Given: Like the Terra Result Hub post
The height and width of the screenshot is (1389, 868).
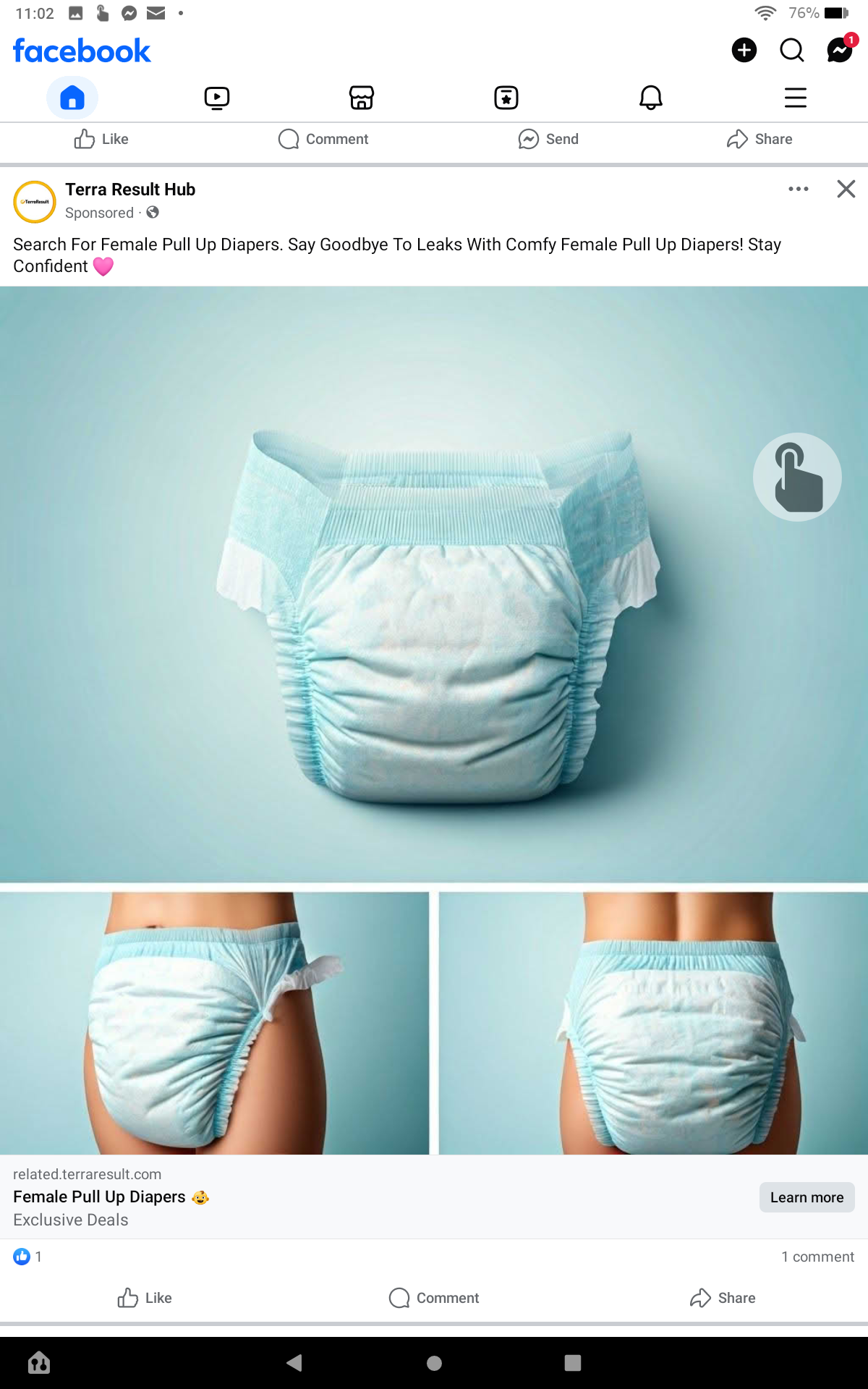Looking at the screenshot, I should click(x=145, y=1298).
